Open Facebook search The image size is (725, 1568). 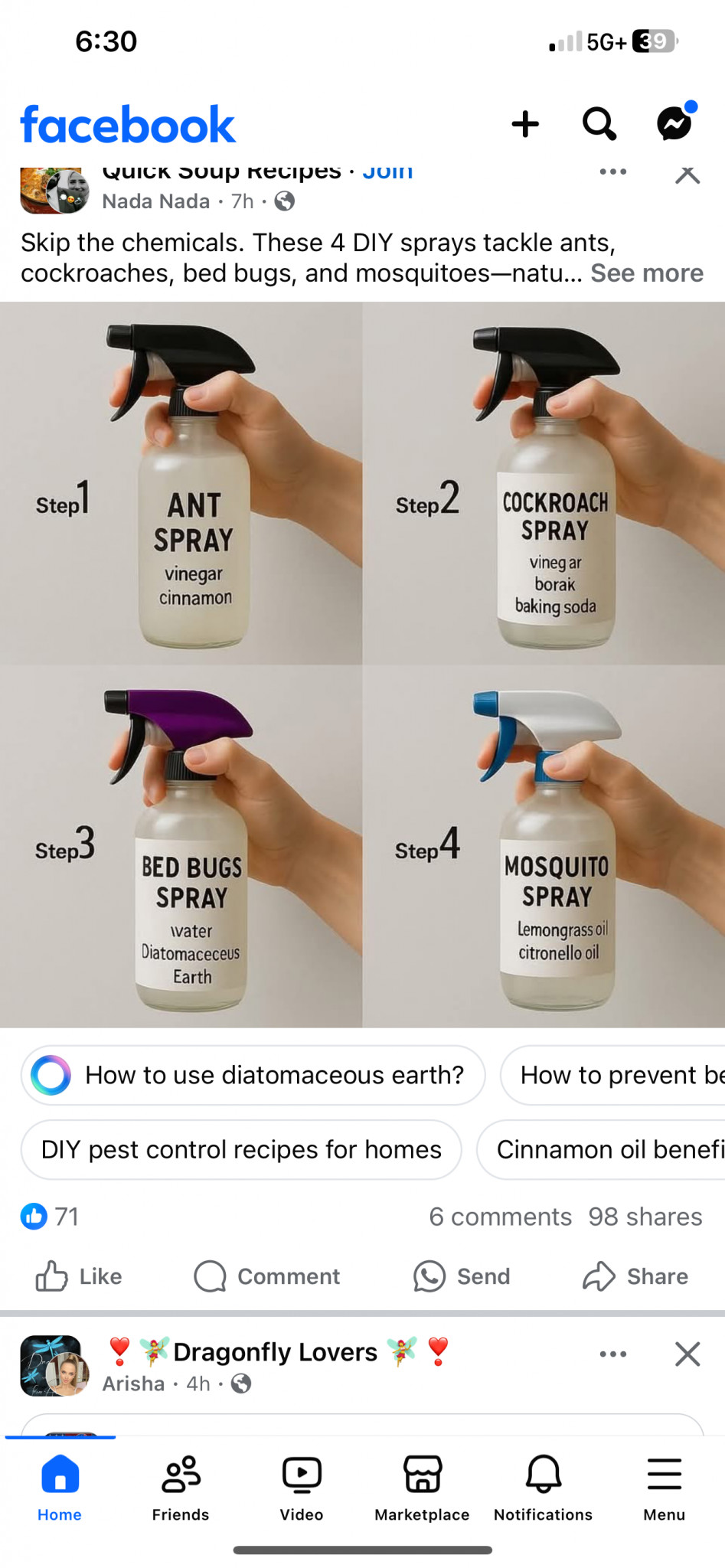coord(599,124)
